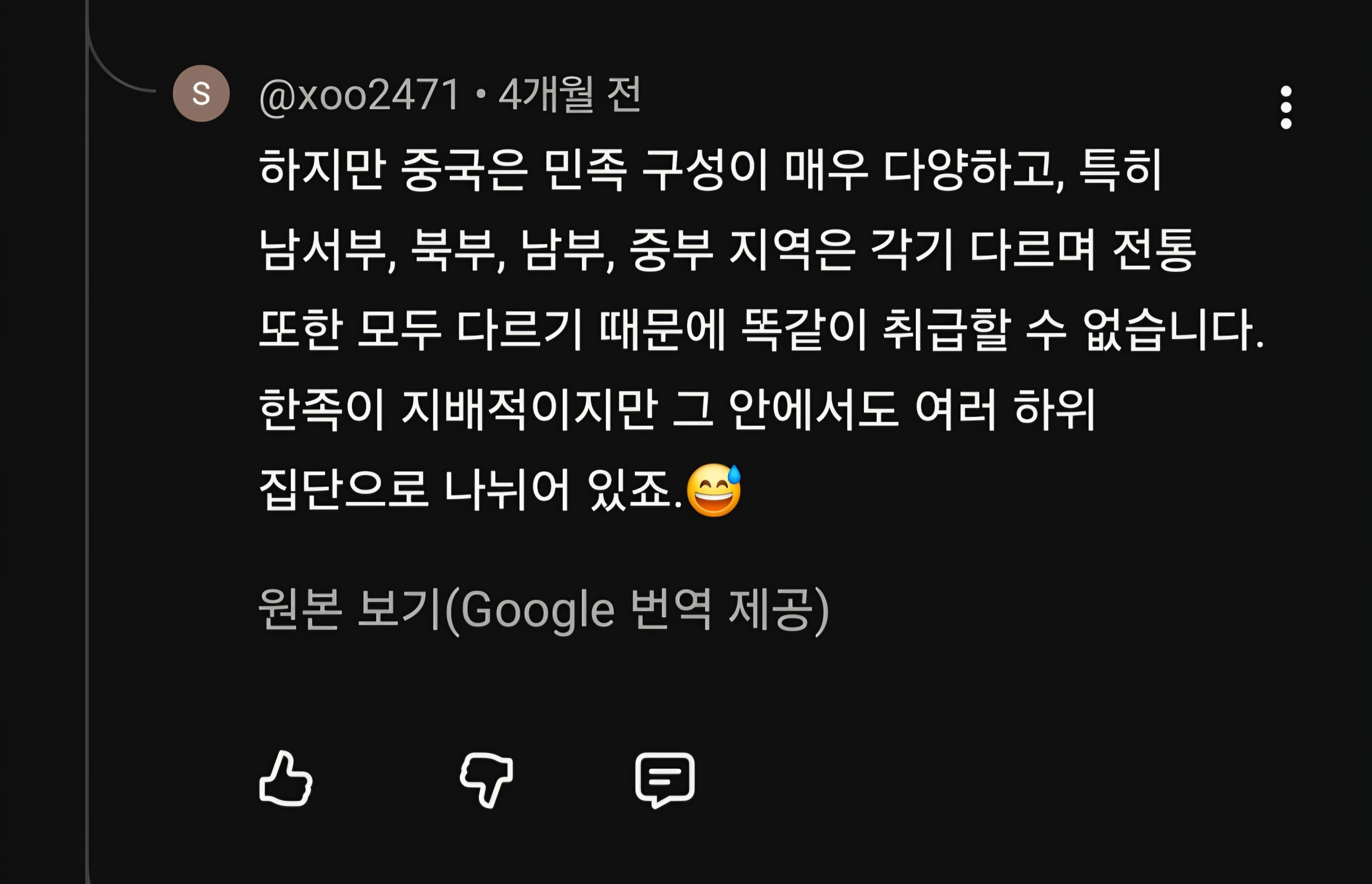
Task: Visit the @xoo2471 username link
Action: (x=359, y=95)
